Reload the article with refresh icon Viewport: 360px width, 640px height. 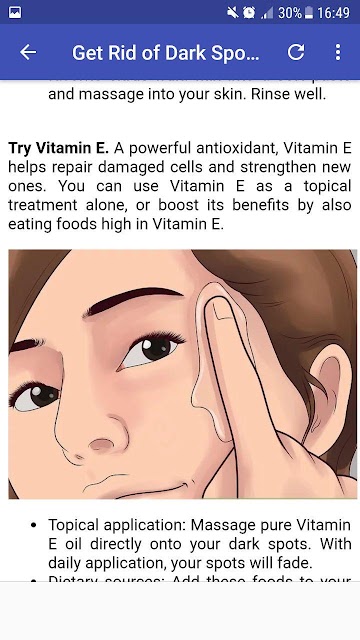[x=296, y=52]
